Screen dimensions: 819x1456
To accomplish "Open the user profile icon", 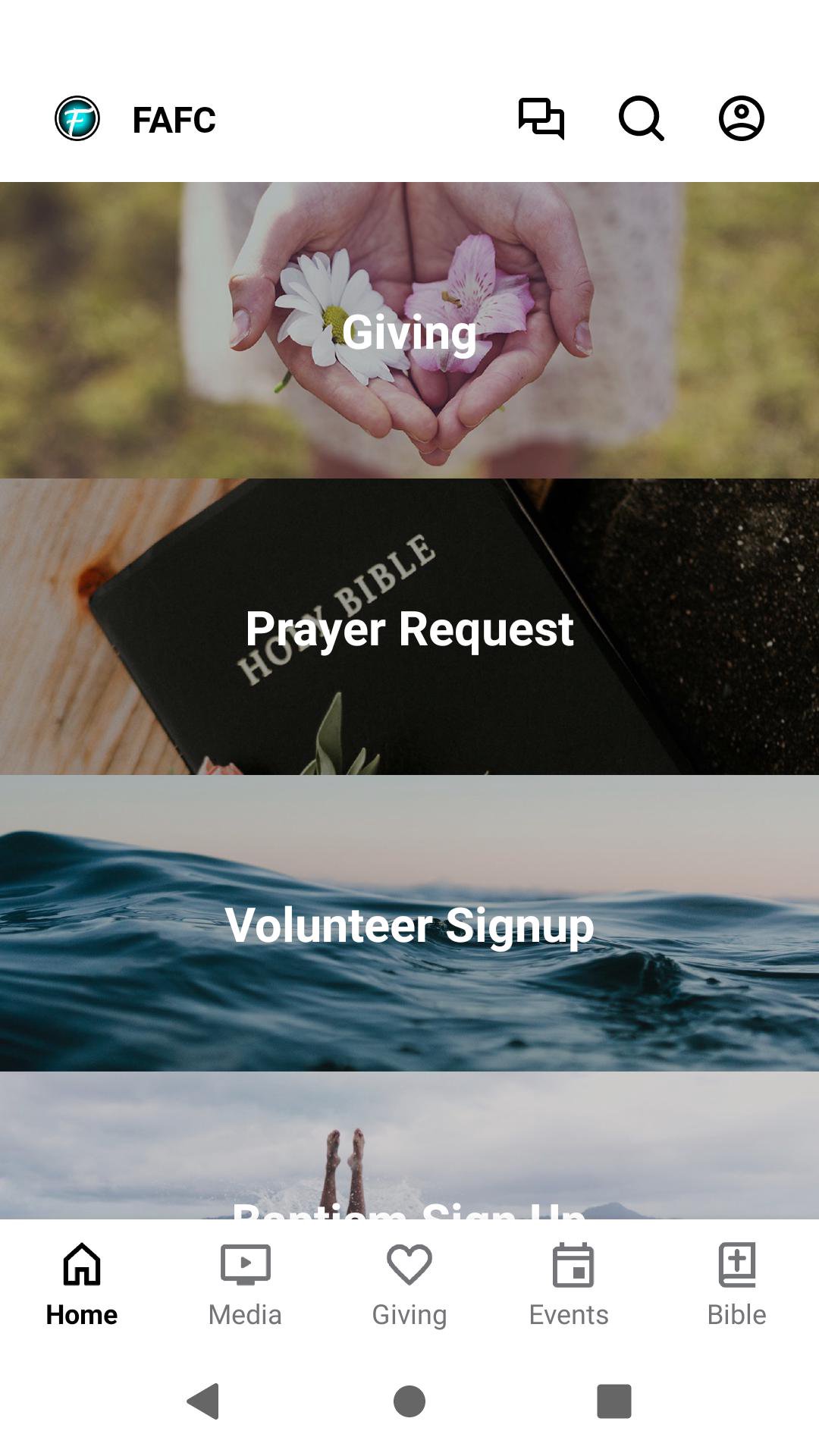I will [x=741, y=119].
